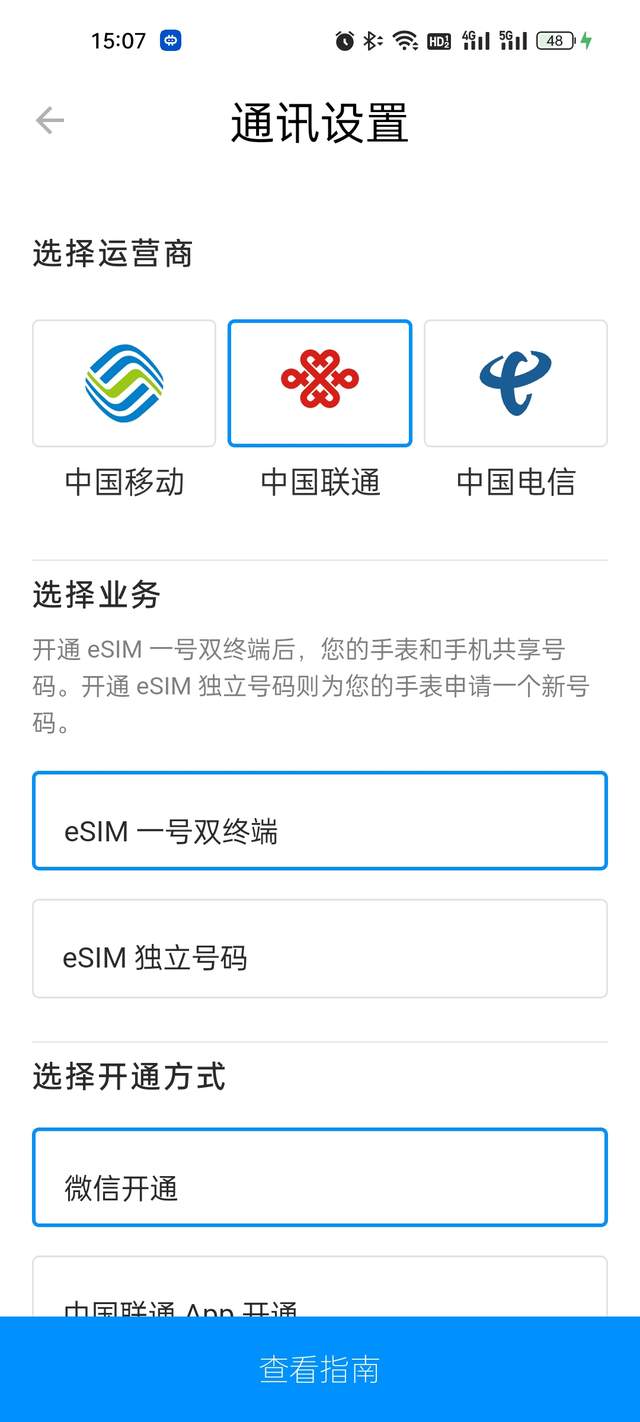Choose 中国联通 carrier tile

coord(320,383)
